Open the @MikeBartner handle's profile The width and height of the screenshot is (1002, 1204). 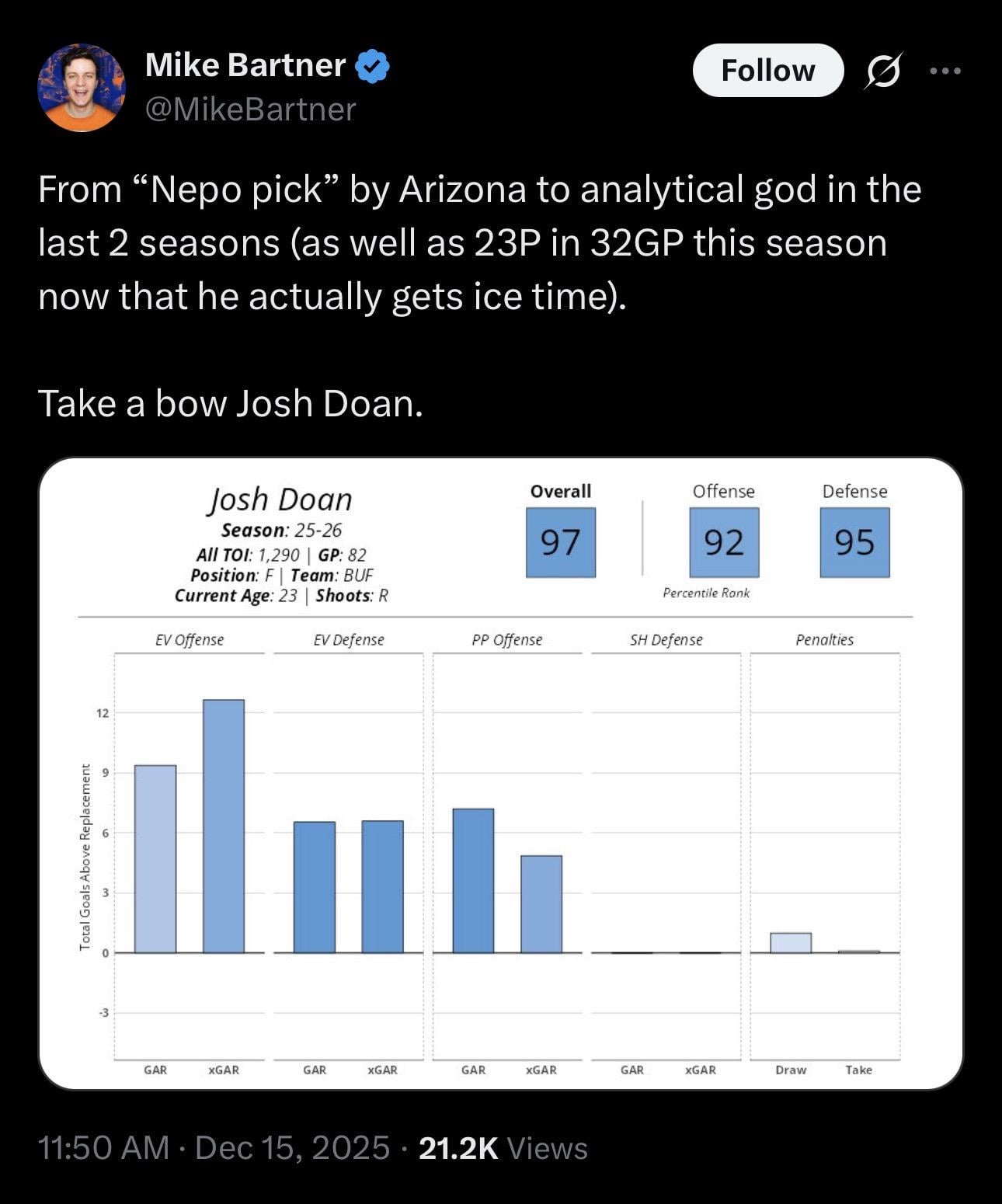(x=250, y=110)
